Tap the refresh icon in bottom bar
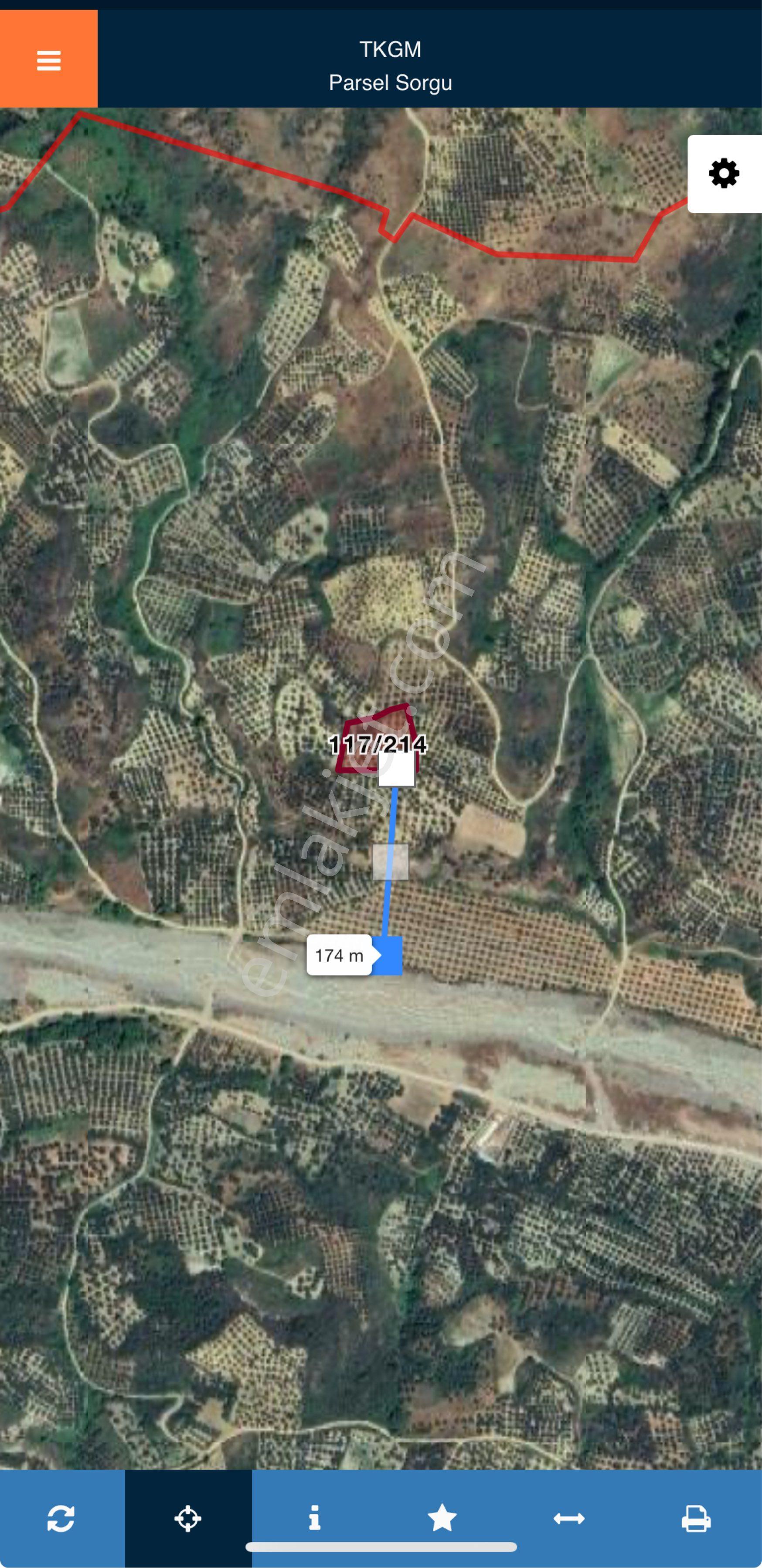 point(61,1518)
